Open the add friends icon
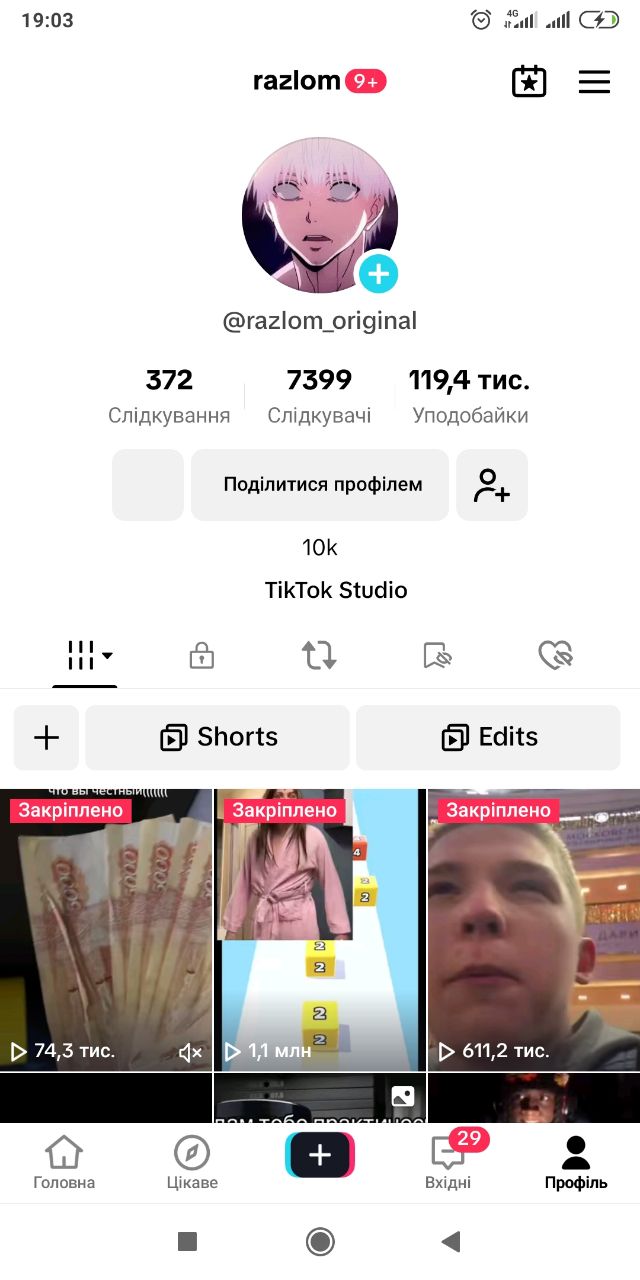The width and height of the screenshot is (640, 1280). 492,485
